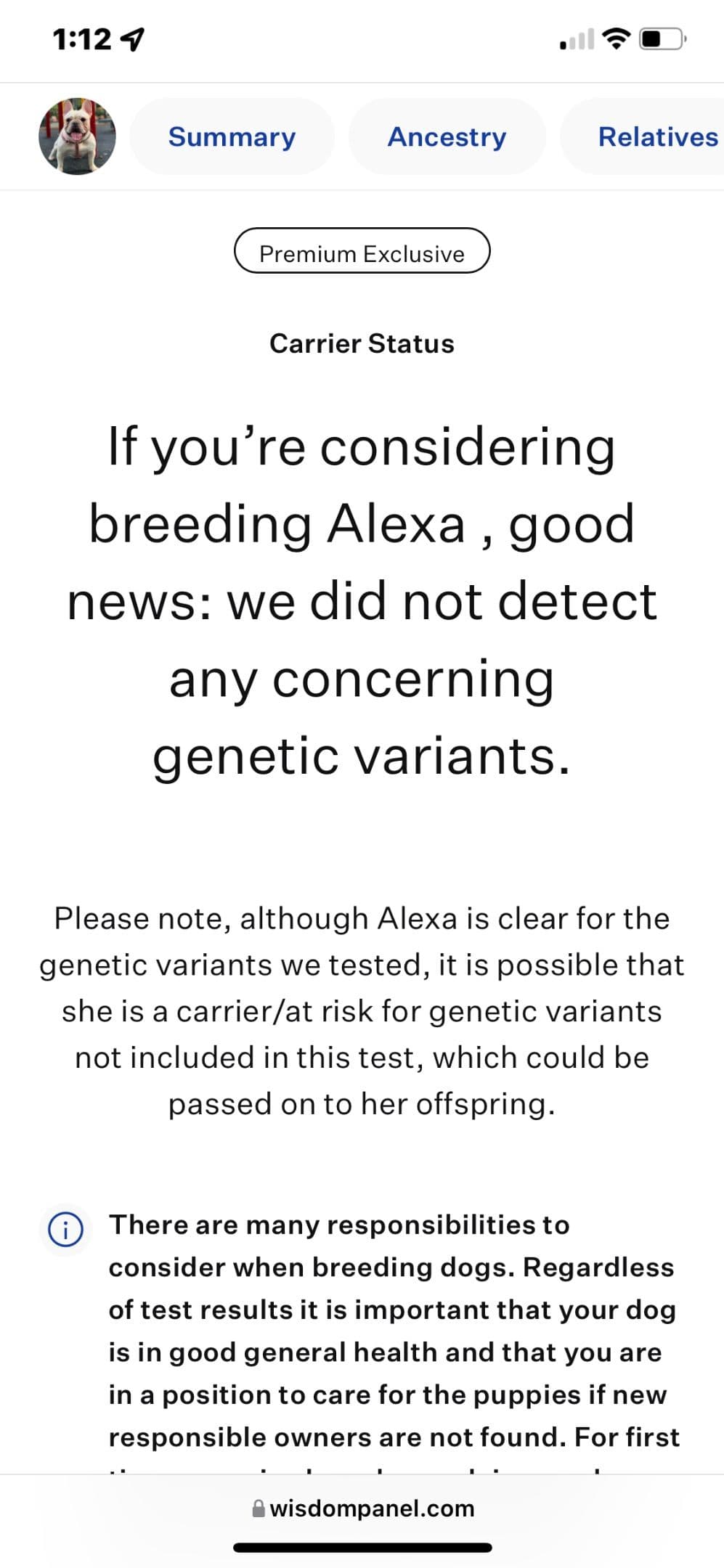Go to the Ancestry tab
The width and height of the screenshot is (724, 1568).
(447, 136)
